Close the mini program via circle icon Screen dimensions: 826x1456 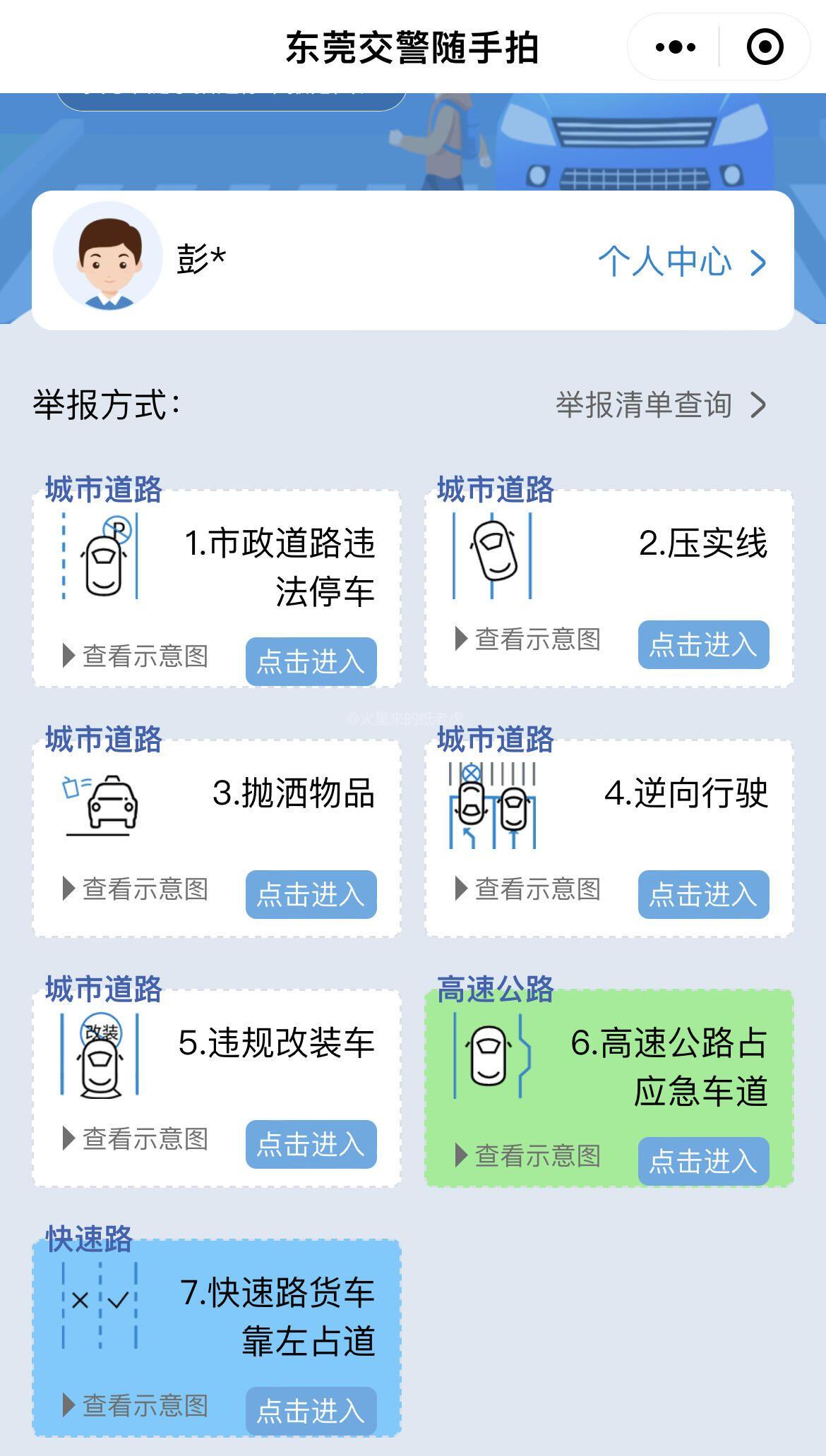tap(765, 47)
